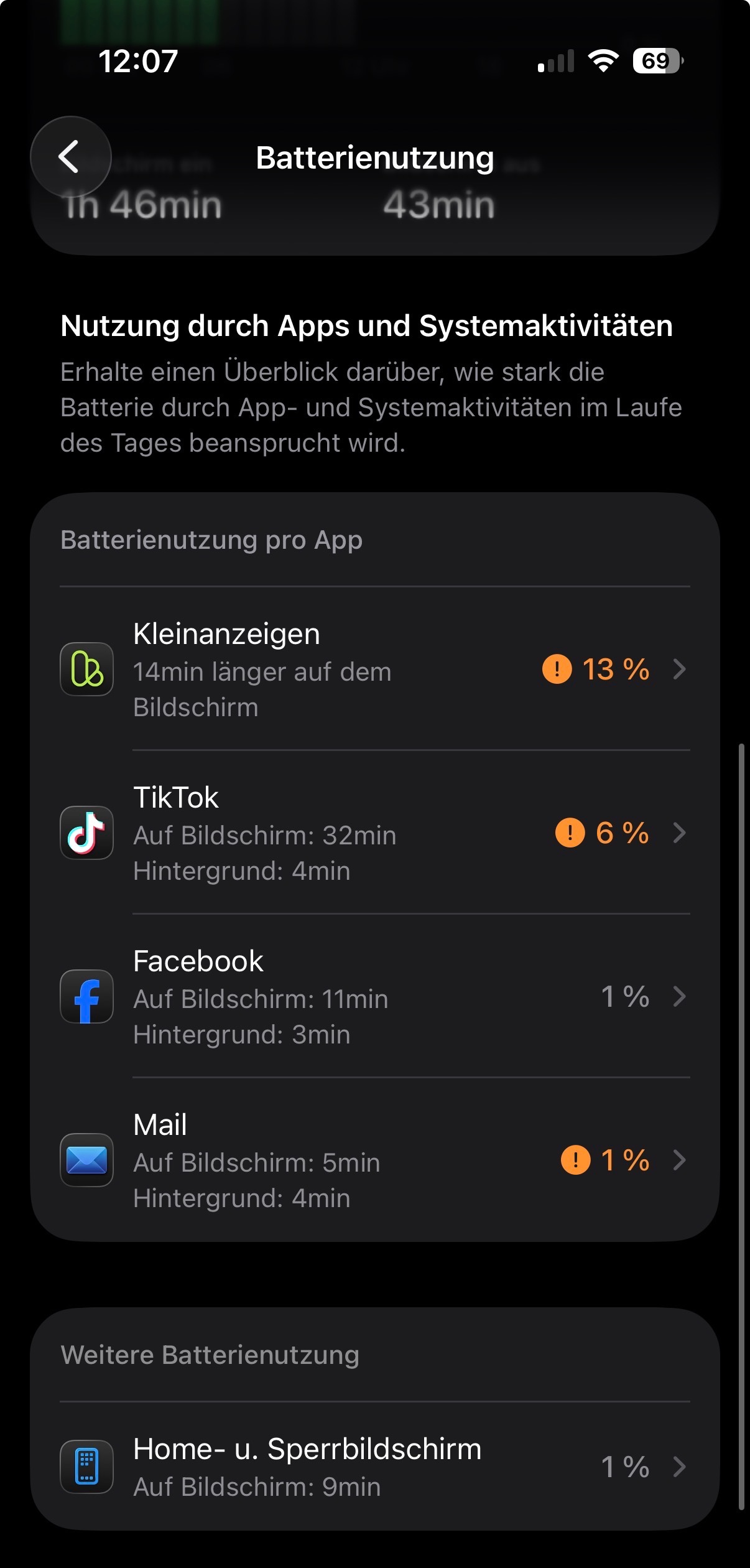Go back from Batterienutzung
This screenshot has height=1568, width=750.
point(70,156)
